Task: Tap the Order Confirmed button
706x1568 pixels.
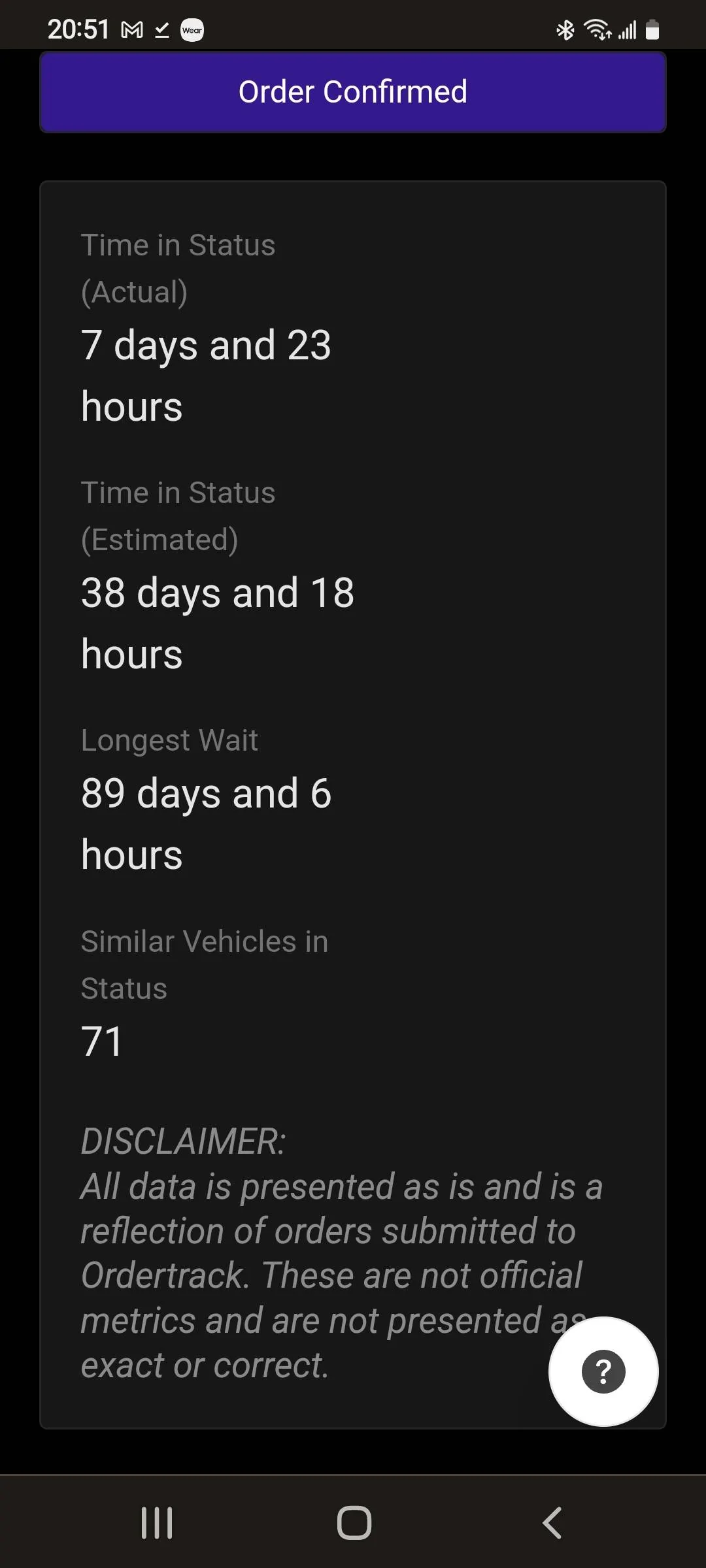Action: tap(353, 92)
